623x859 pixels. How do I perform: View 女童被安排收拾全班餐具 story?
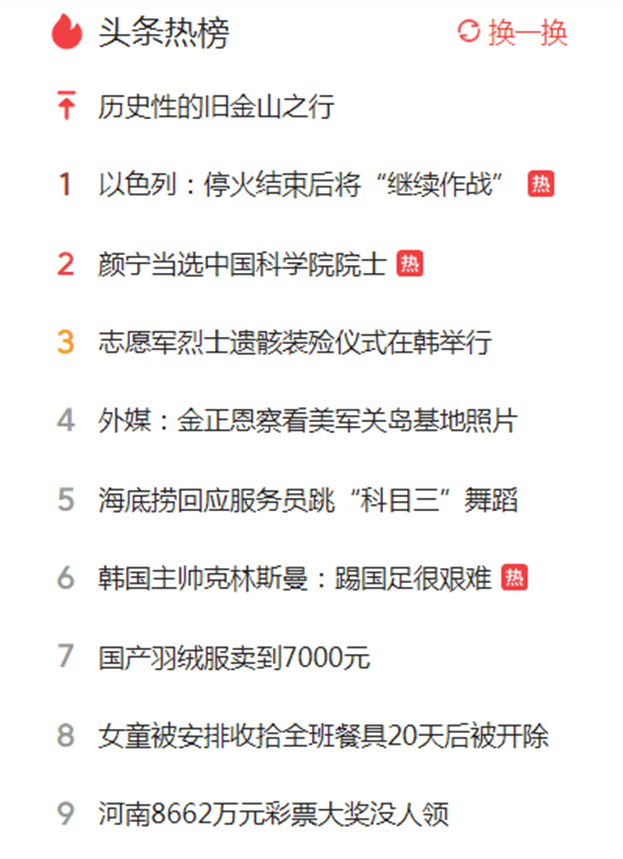(323, 736)
